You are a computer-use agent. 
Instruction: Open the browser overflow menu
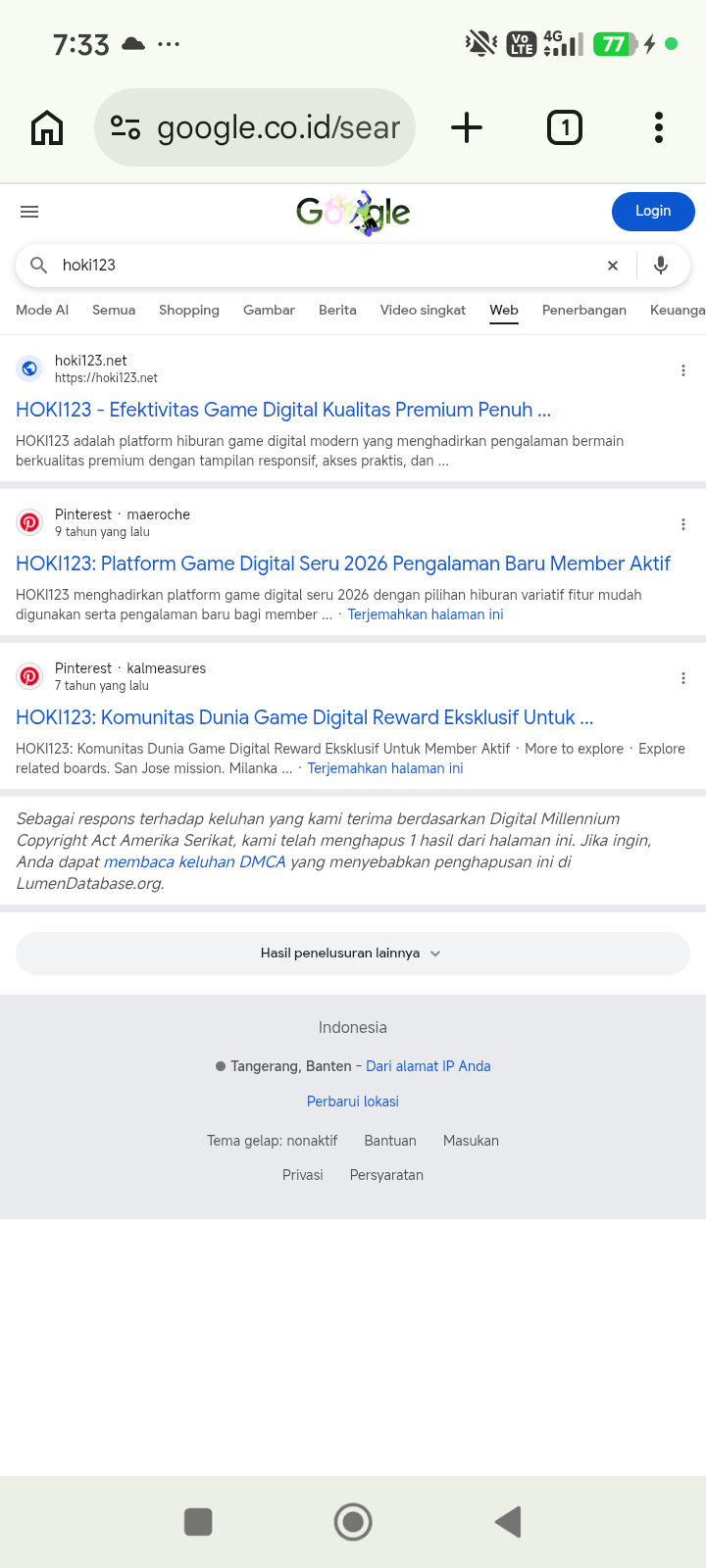tap(659, 127)
